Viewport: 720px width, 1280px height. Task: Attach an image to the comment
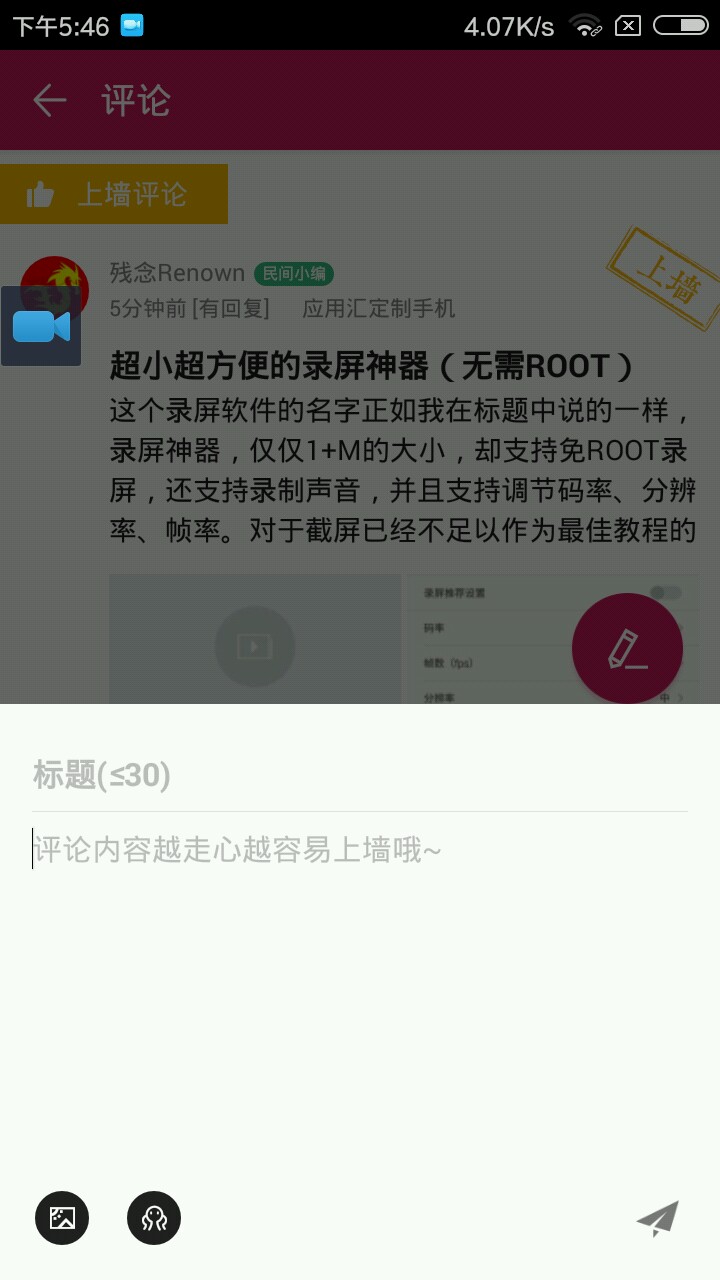(x=62, y=1217)
